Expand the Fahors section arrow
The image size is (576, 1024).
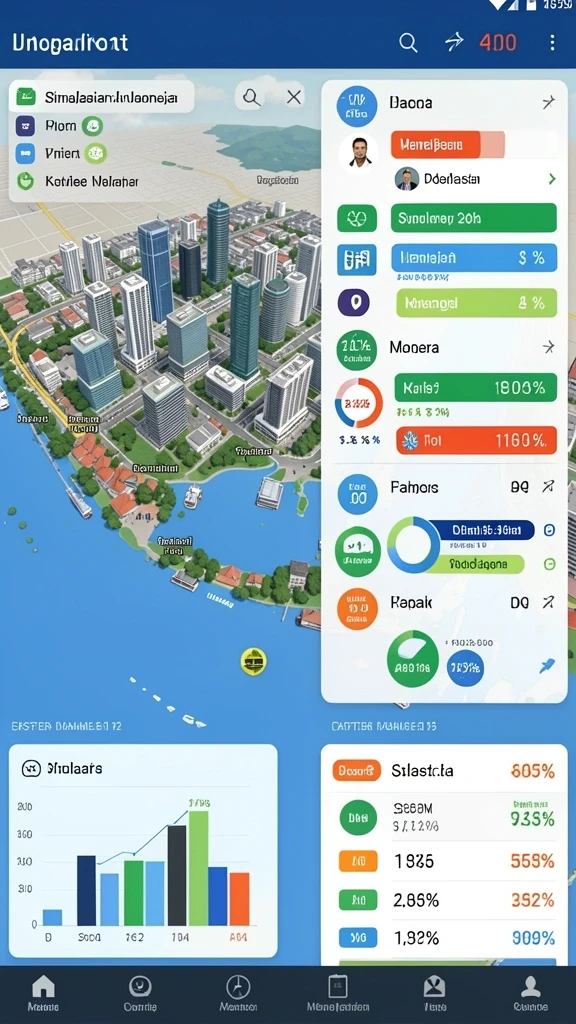tap(549, 487)
